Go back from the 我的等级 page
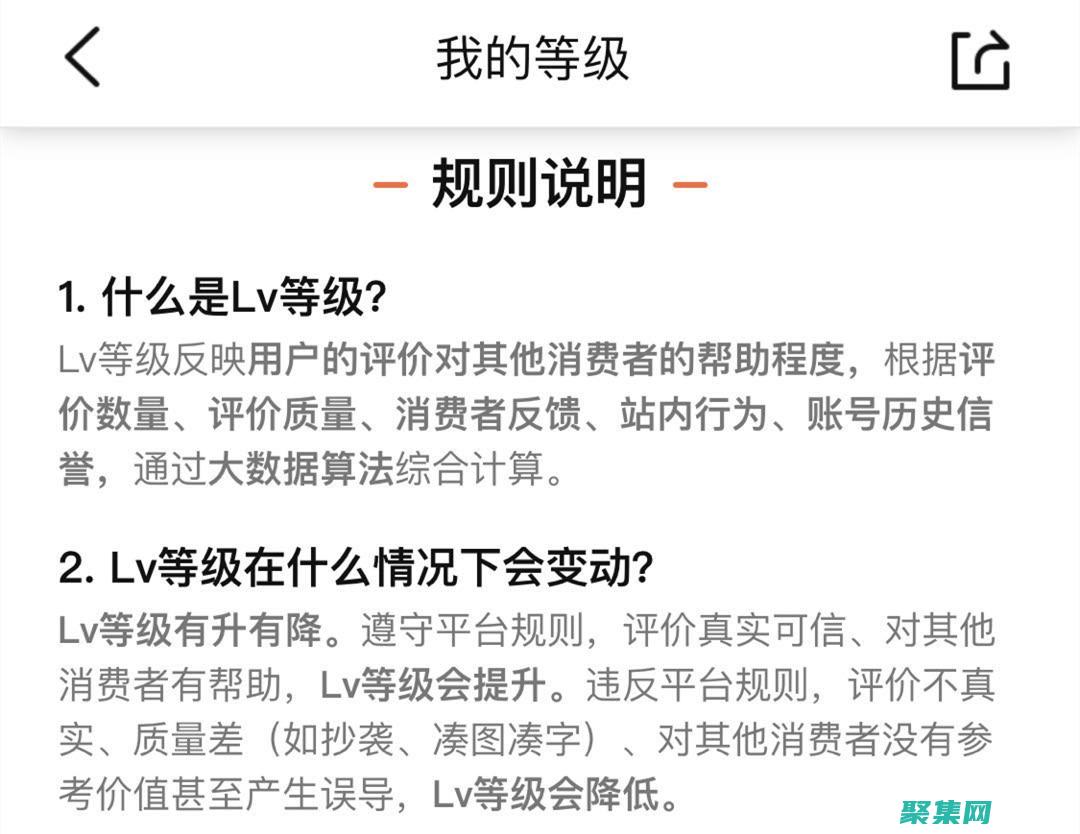1080x834 pixels. pos(83,57)
